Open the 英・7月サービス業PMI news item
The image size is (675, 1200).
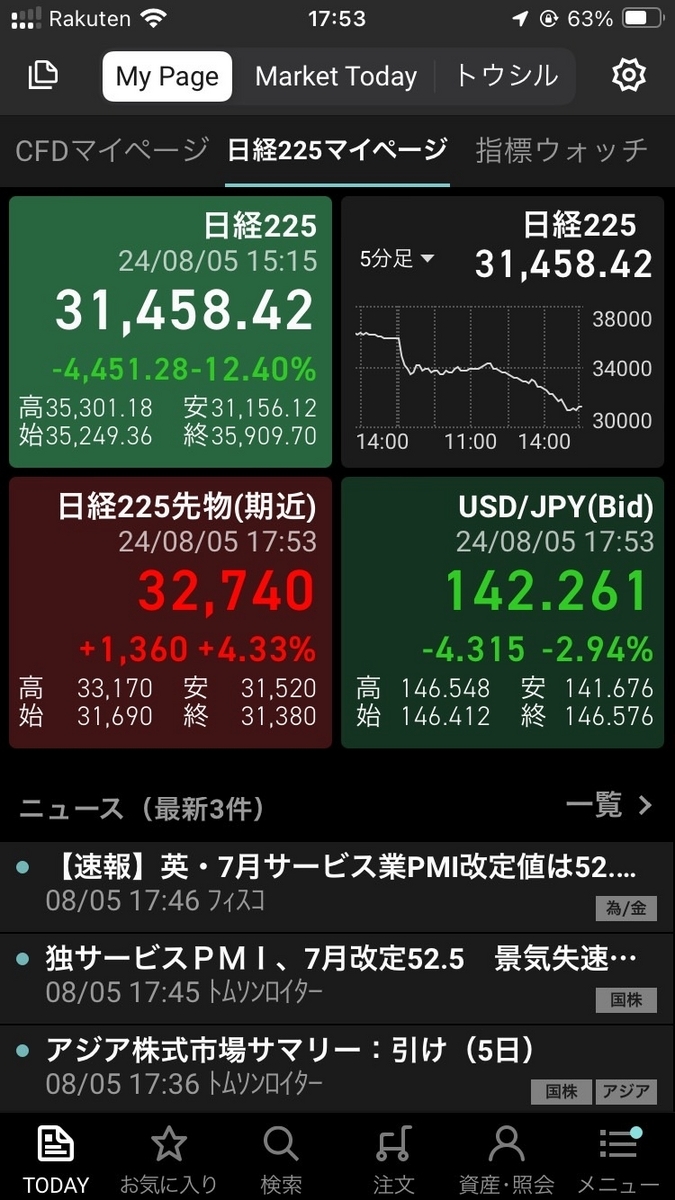click(x=337, y=884)
